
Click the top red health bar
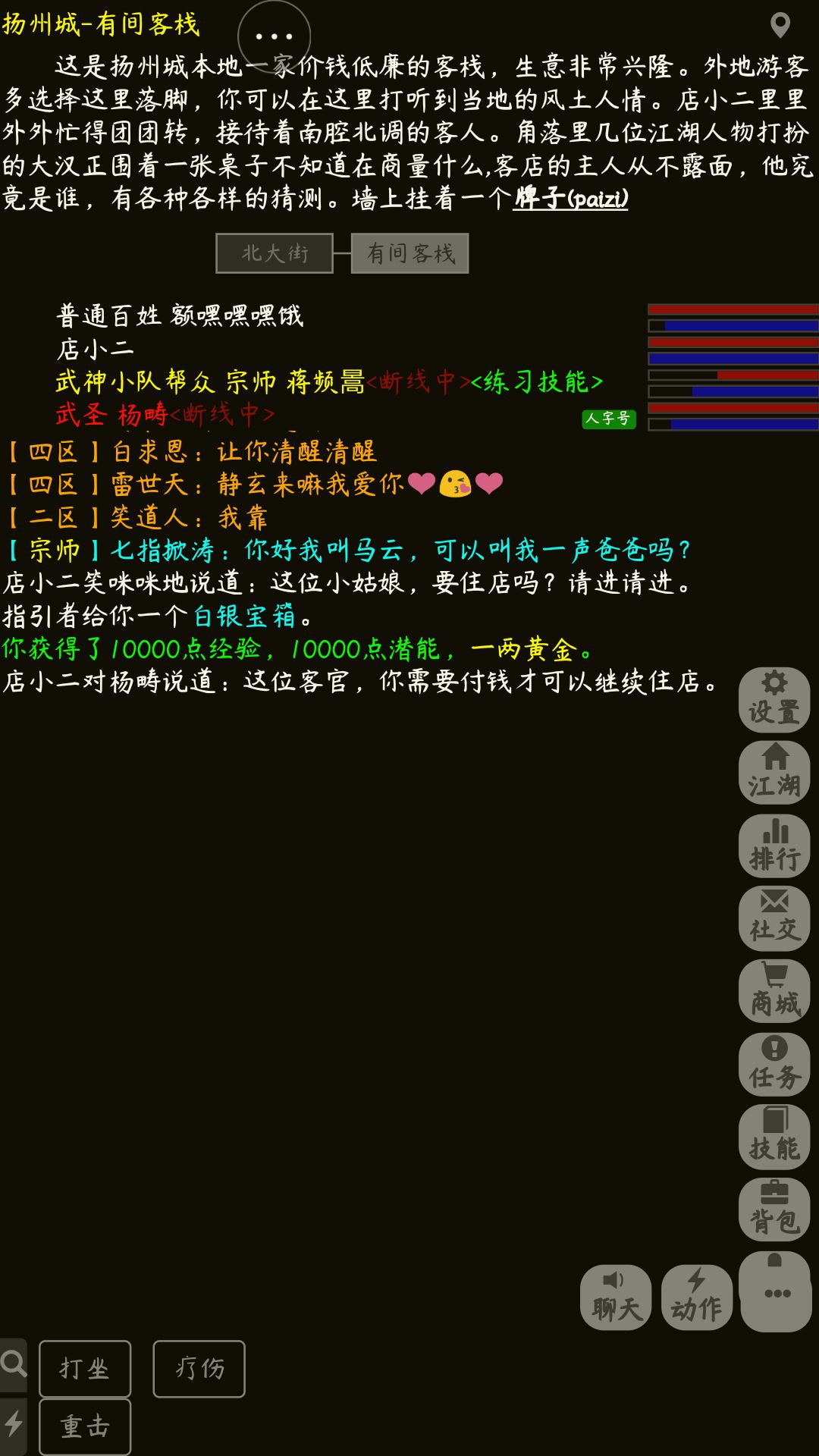(732, 307)
